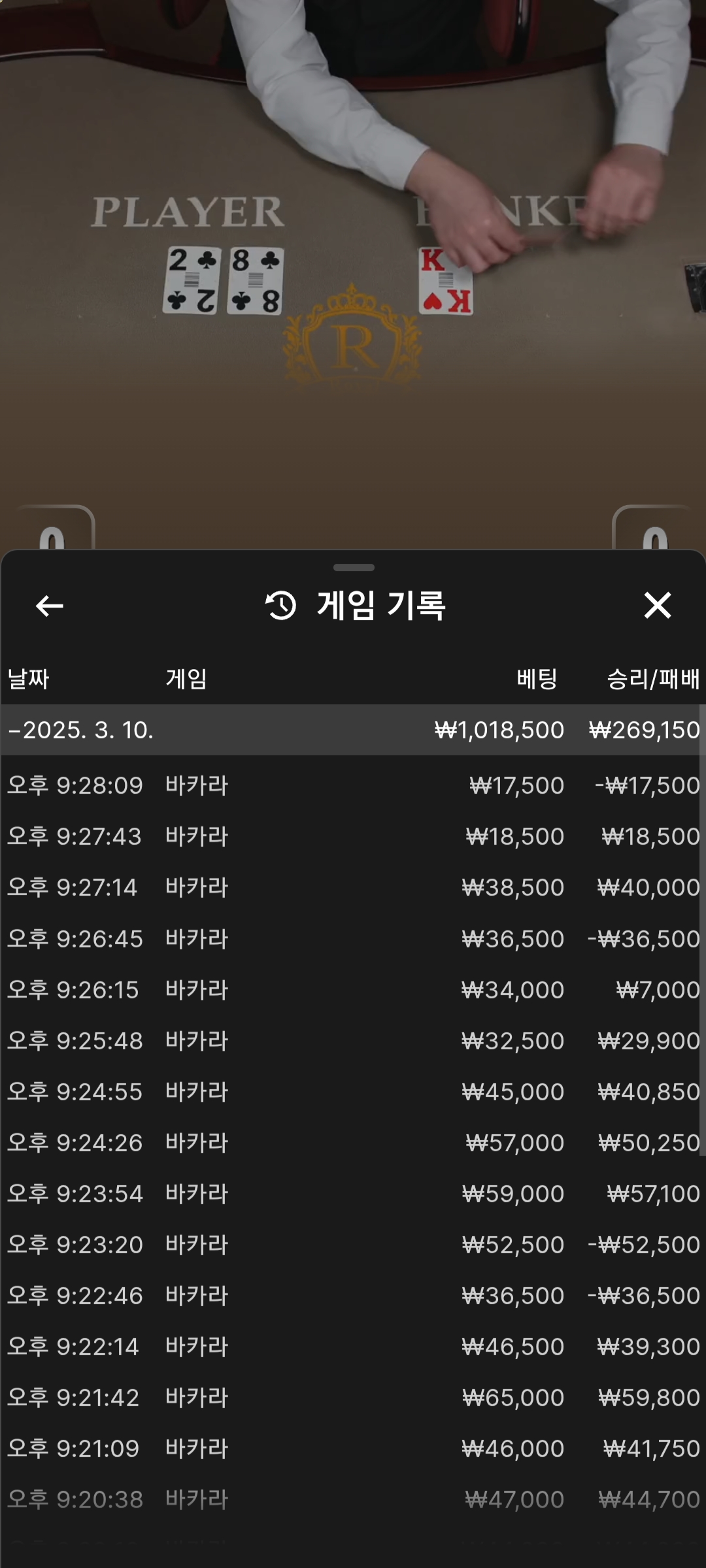
Task: Close the game history panel
Action: coord(657,605)
